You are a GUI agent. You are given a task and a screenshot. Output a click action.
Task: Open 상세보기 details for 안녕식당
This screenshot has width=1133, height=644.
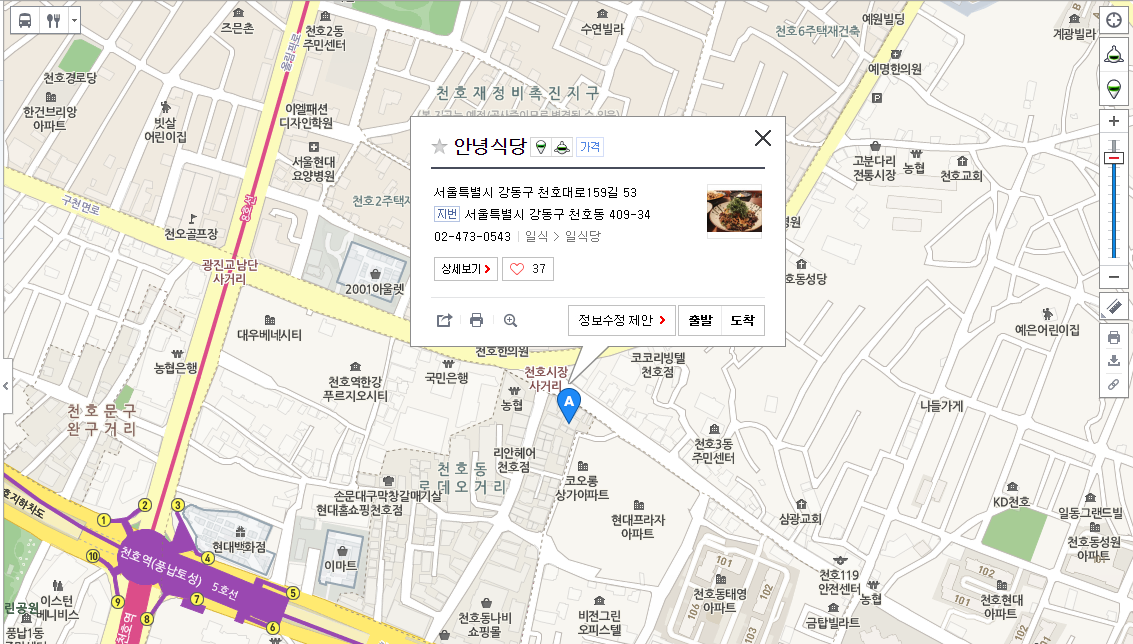tap(465, 268)
